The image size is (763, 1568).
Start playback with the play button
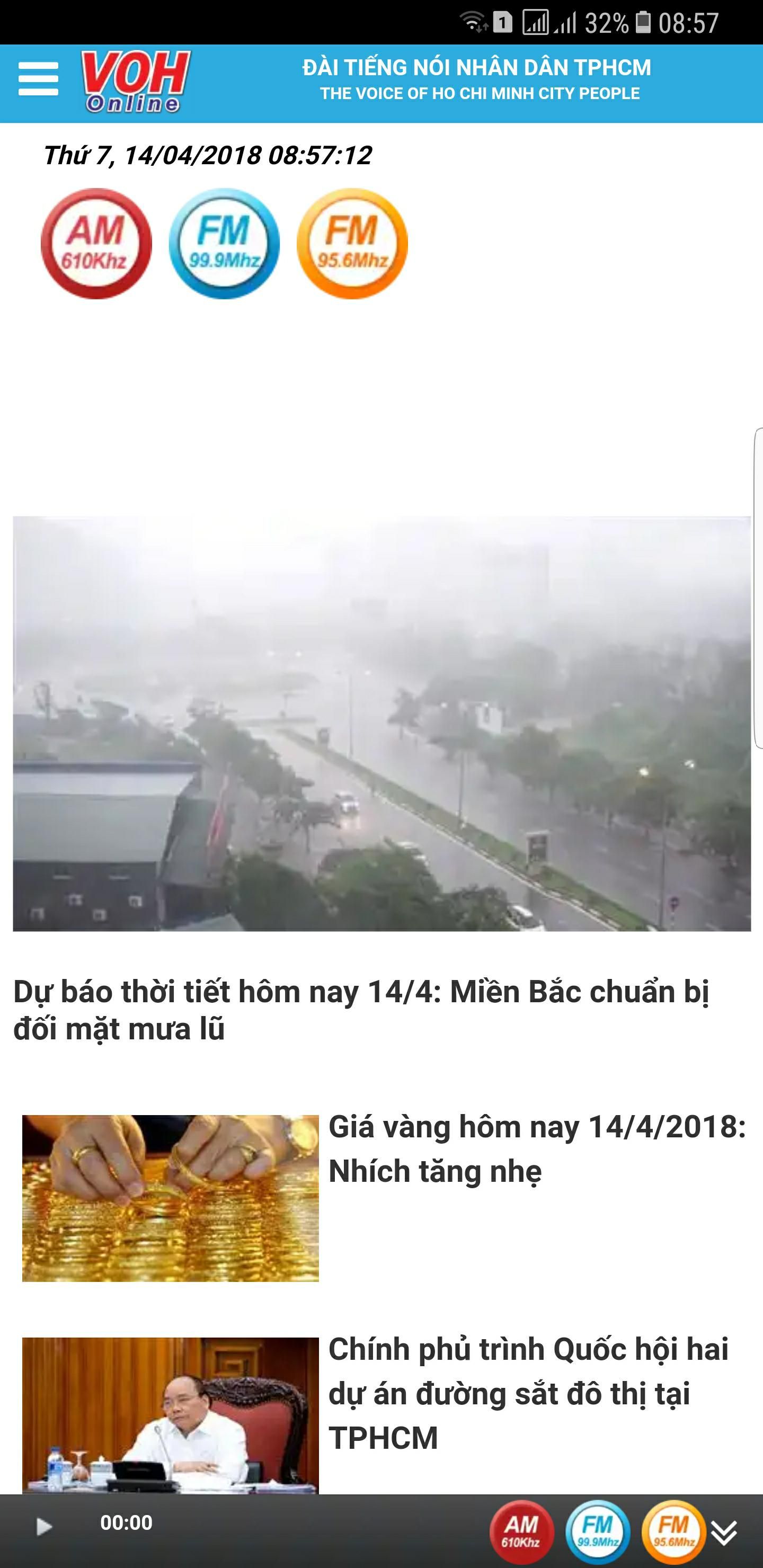click(42, 1527)
